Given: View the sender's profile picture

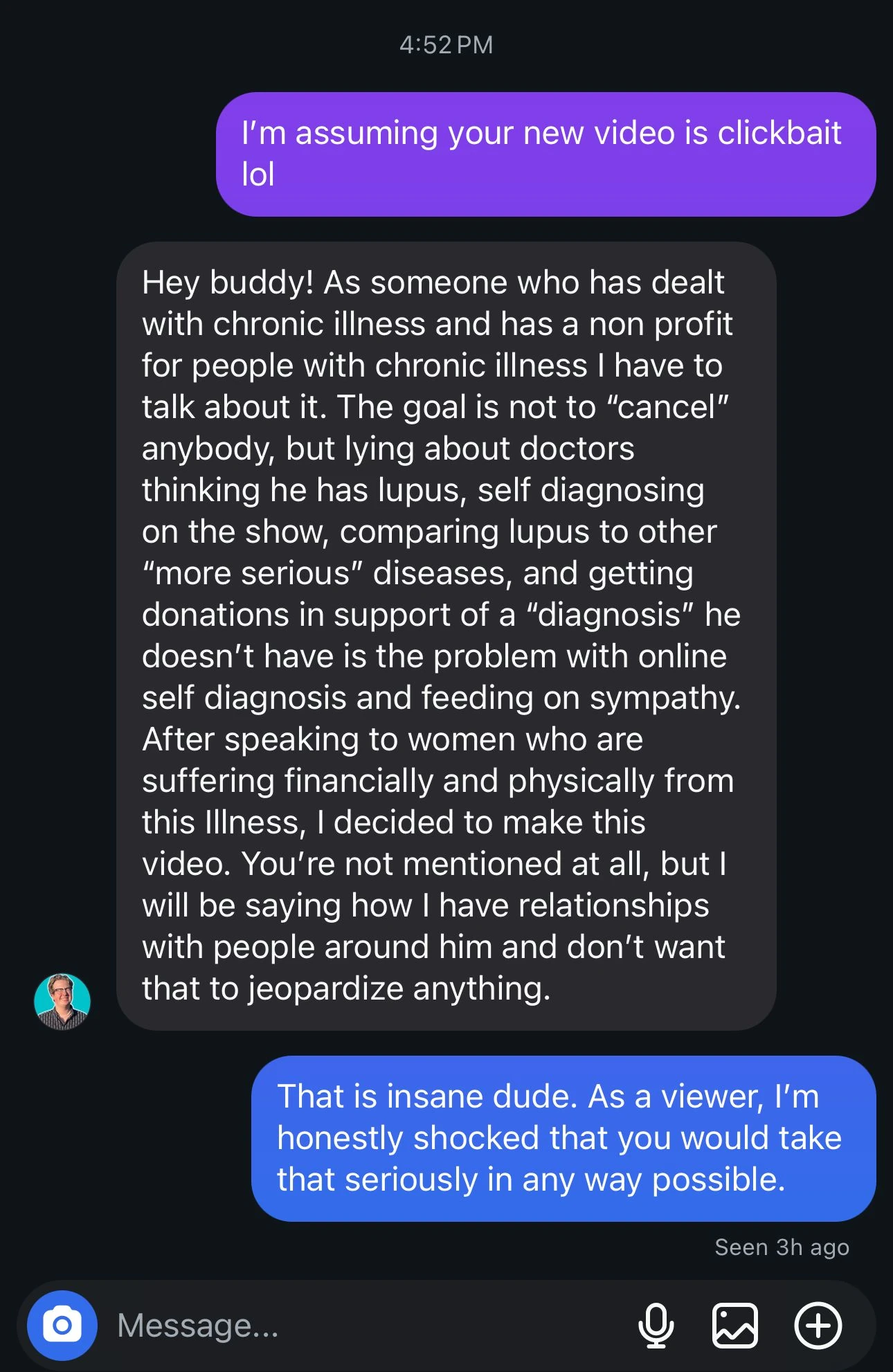Looking at the screenshot, I should (x=62, y=1002).
